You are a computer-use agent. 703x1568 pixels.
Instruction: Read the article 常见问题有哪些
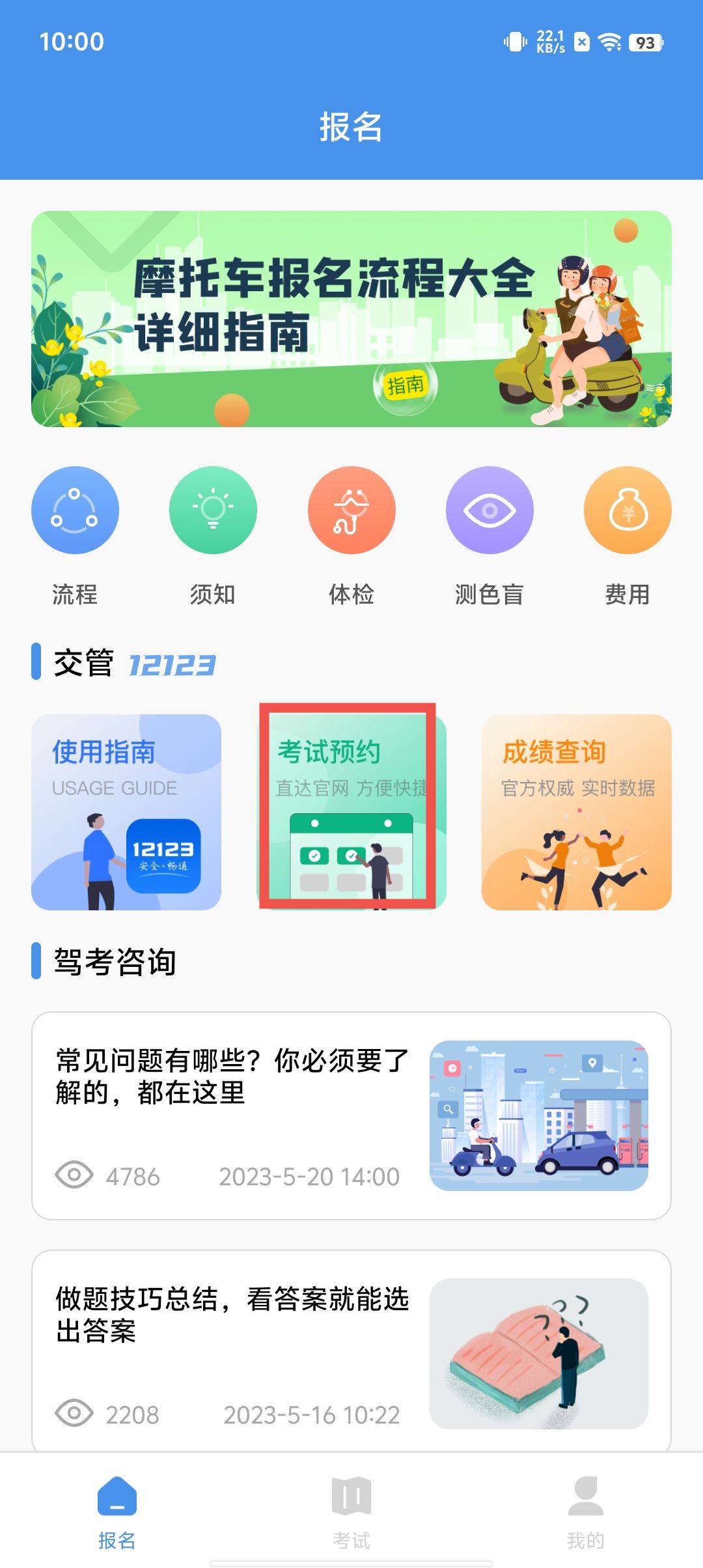click(351, 1115)
